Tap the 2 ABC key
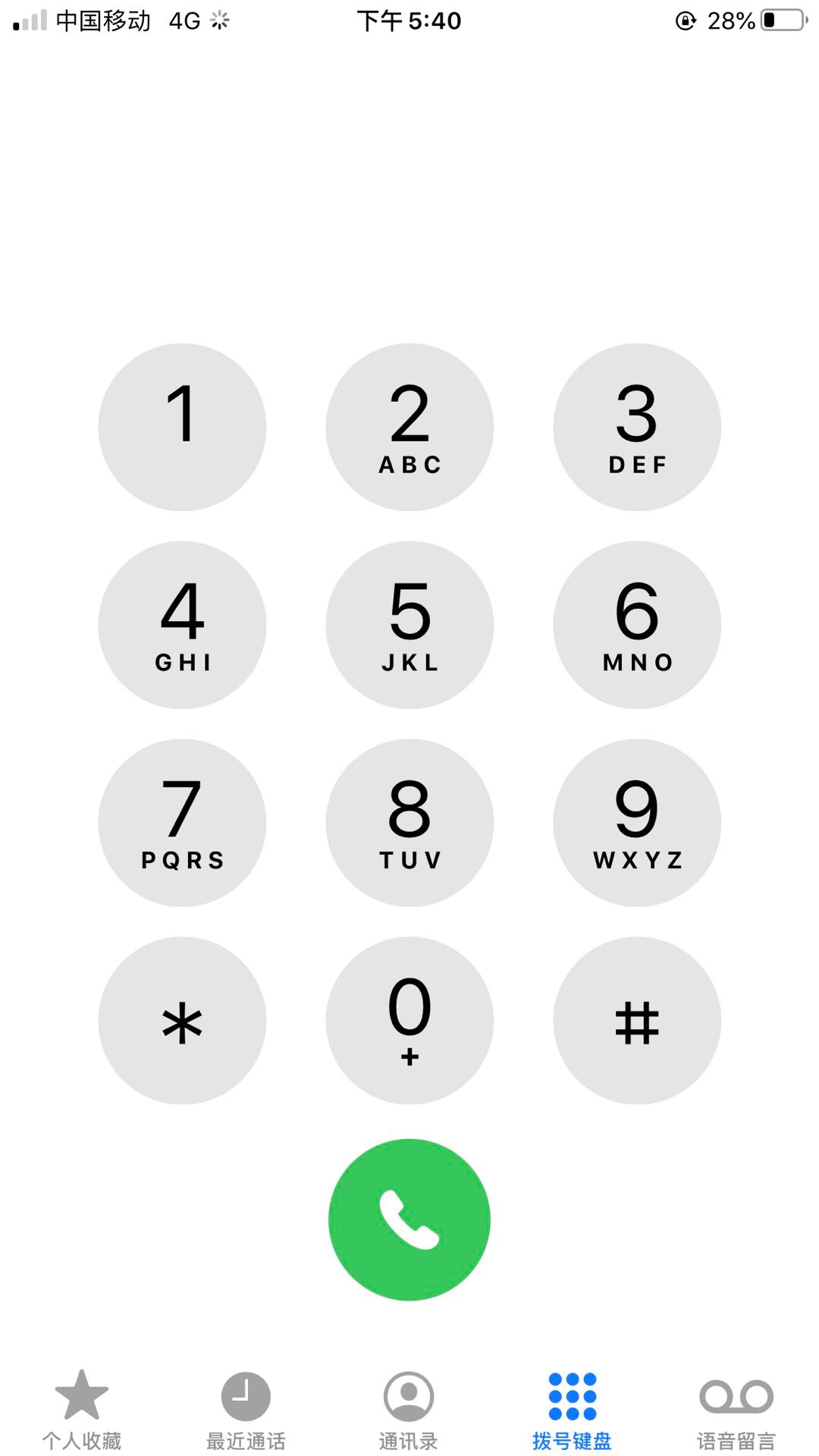 click(x=409, y=427)
